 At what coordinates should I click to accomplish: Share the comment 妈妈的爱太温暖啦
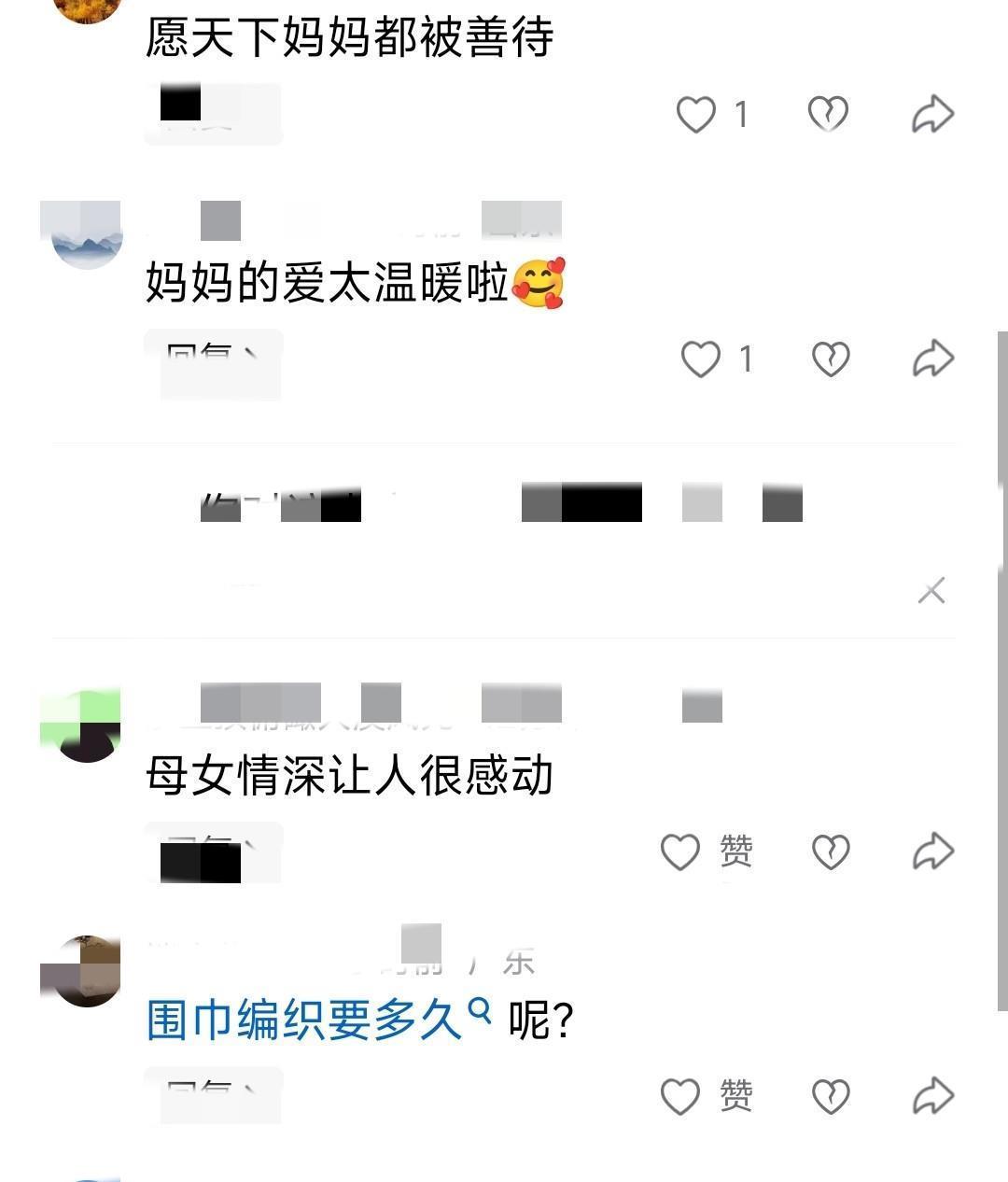coord(932,359)
